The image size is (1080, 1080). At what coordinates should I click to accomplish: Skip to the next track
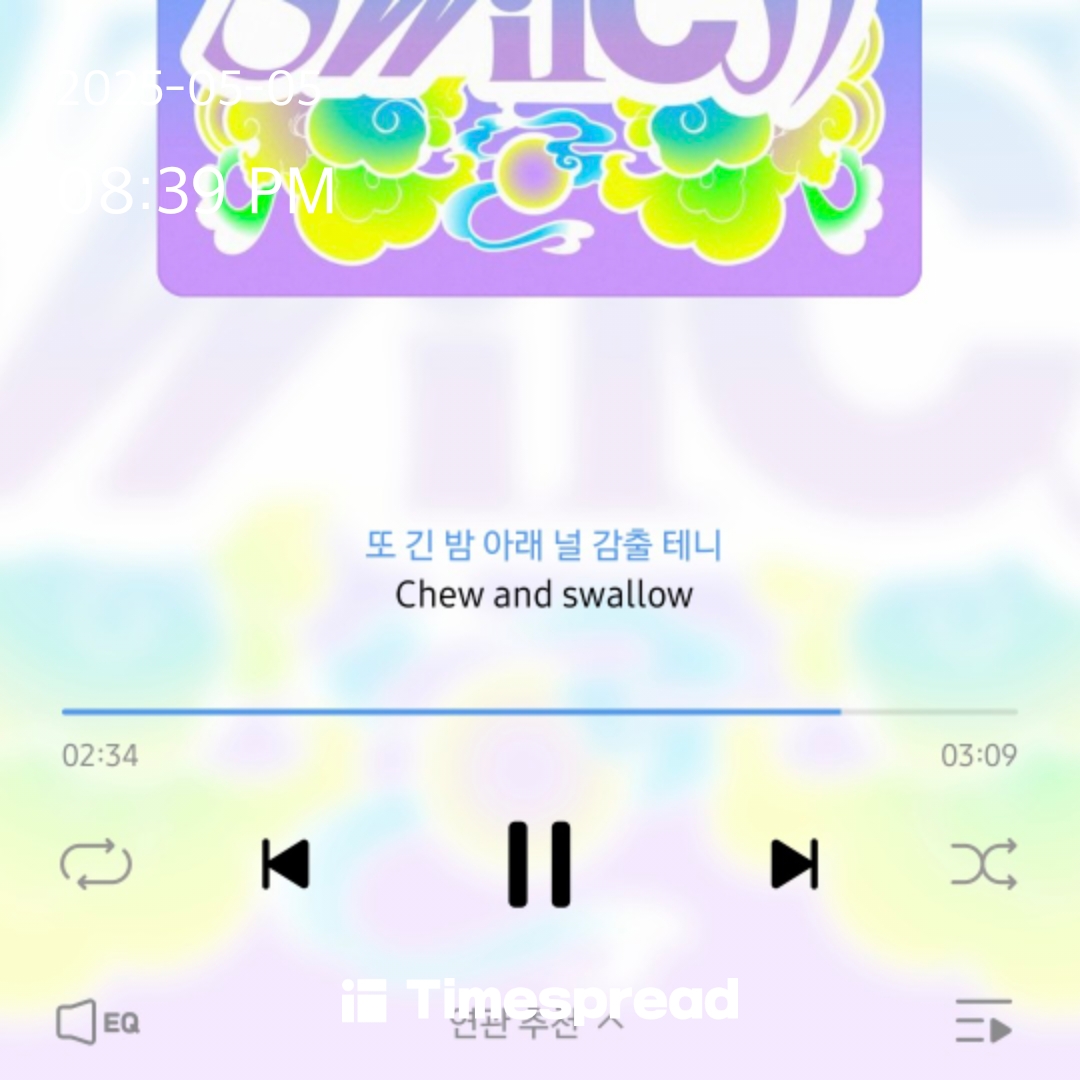[794, 864]
